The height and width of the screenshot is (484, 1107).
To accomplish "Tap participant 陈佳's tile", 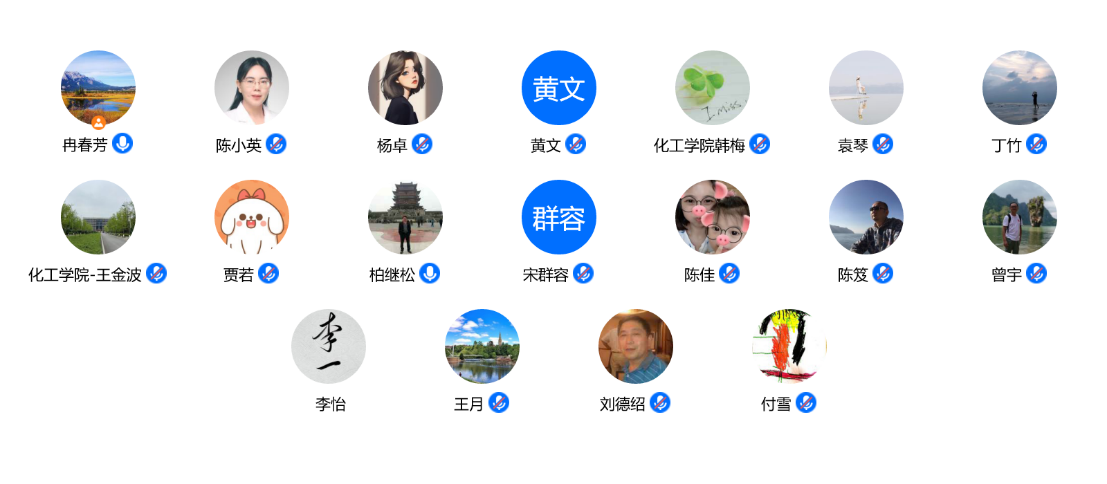I will (712, 217).
